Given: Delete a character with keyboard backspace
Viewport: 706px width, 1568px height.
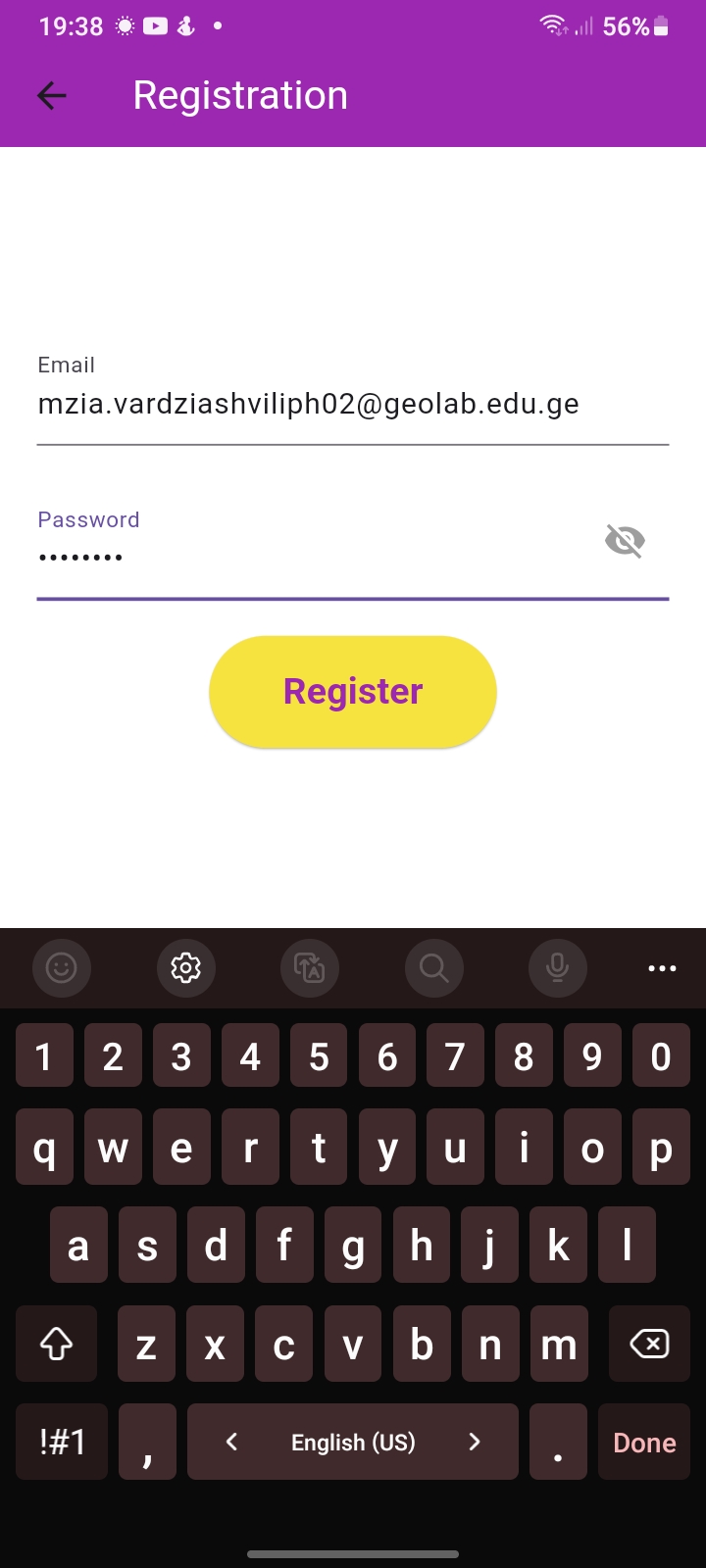Looking at the screenshot, I should (648, 1344).
